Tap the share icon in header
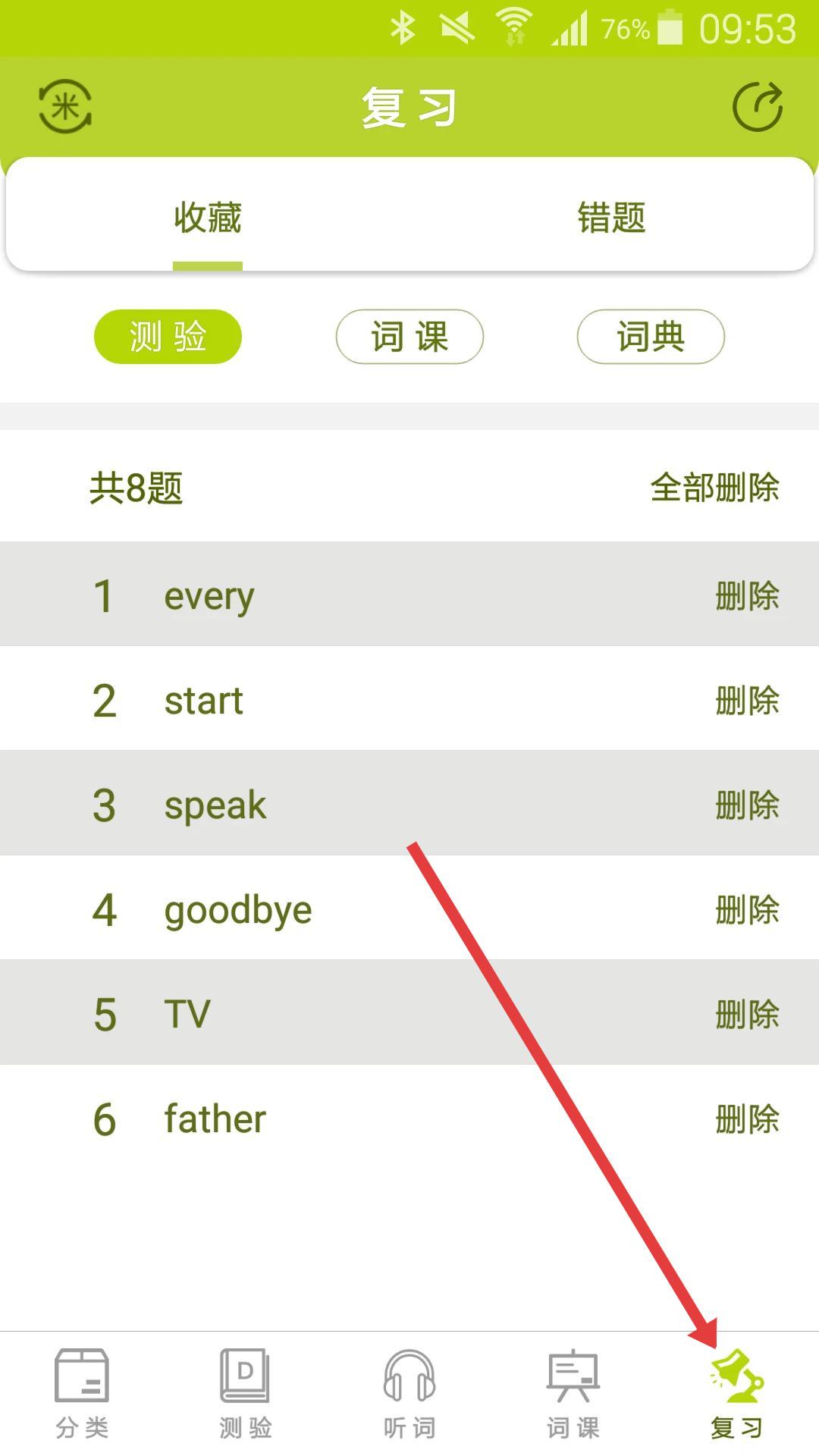 tap(758, 106)
